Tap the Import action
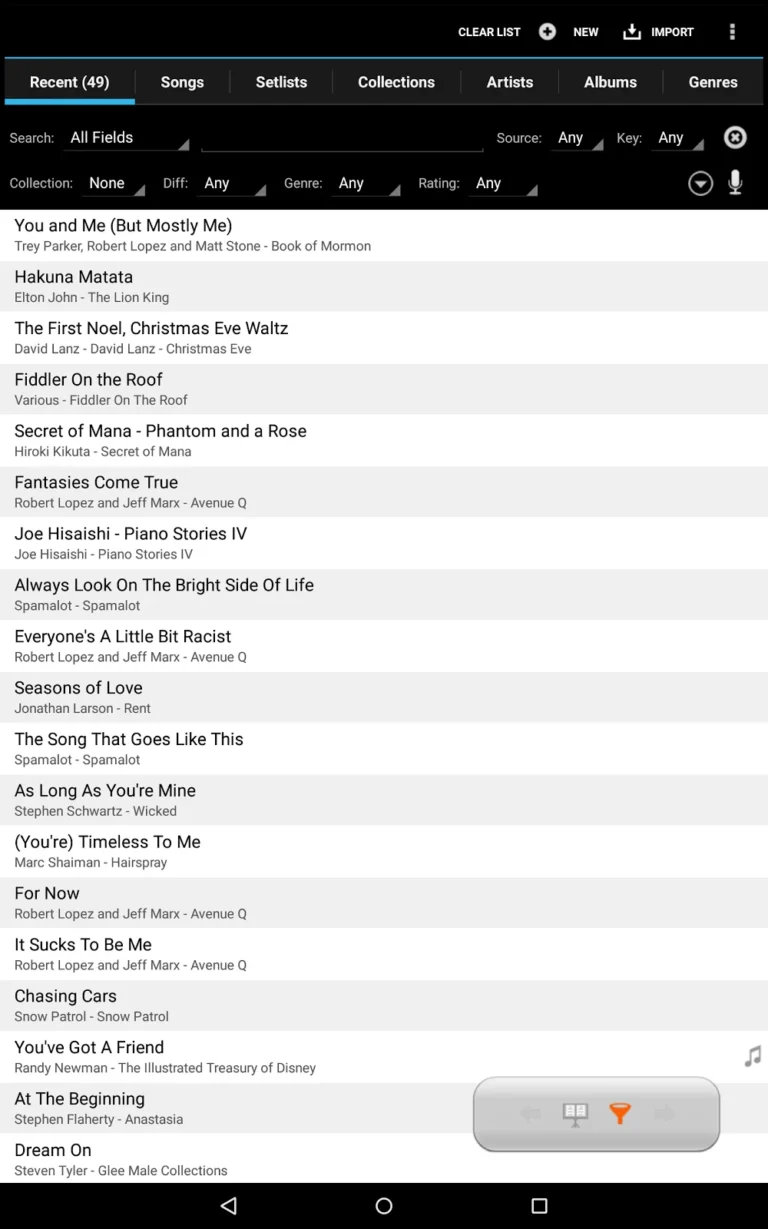 pos(658,32)
